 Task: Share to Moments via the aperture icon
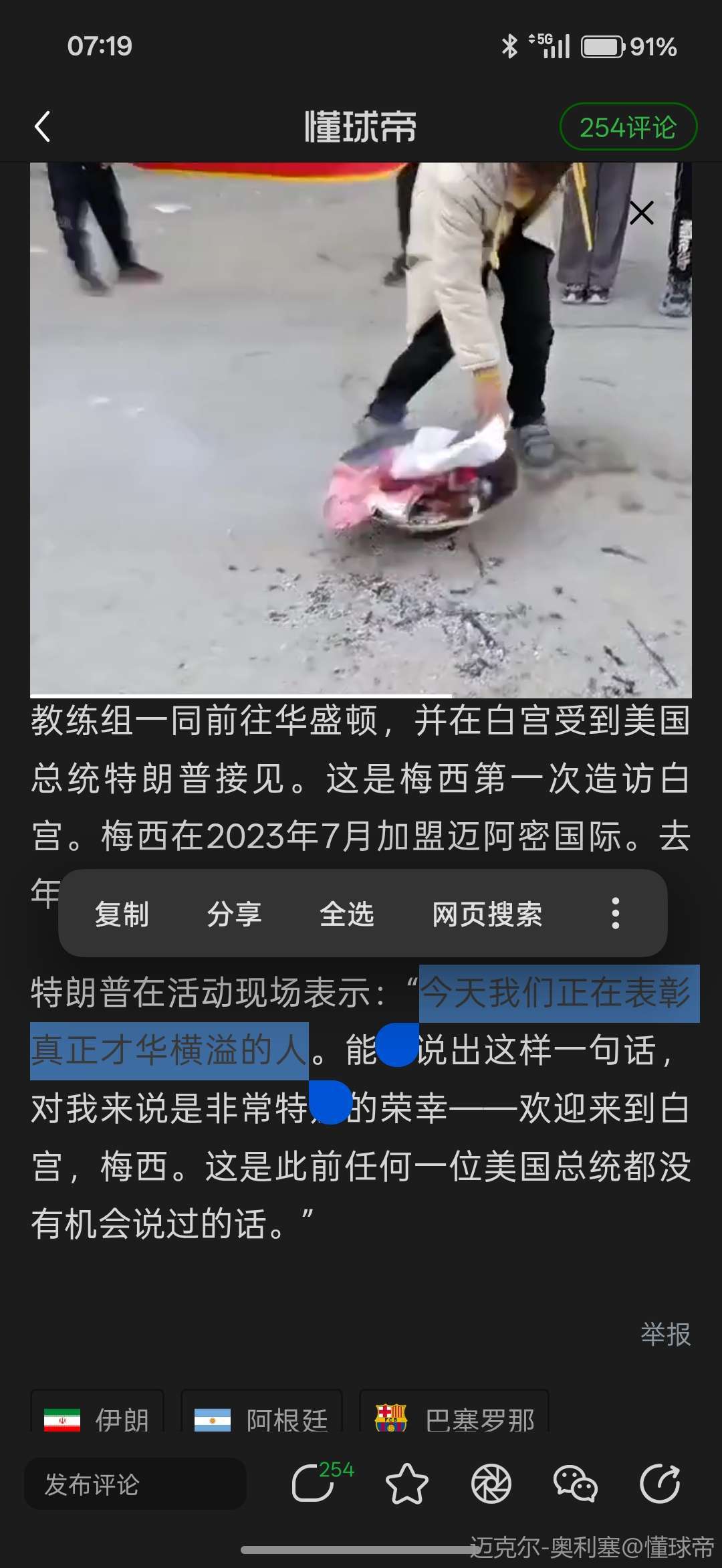coord(491,1484)
